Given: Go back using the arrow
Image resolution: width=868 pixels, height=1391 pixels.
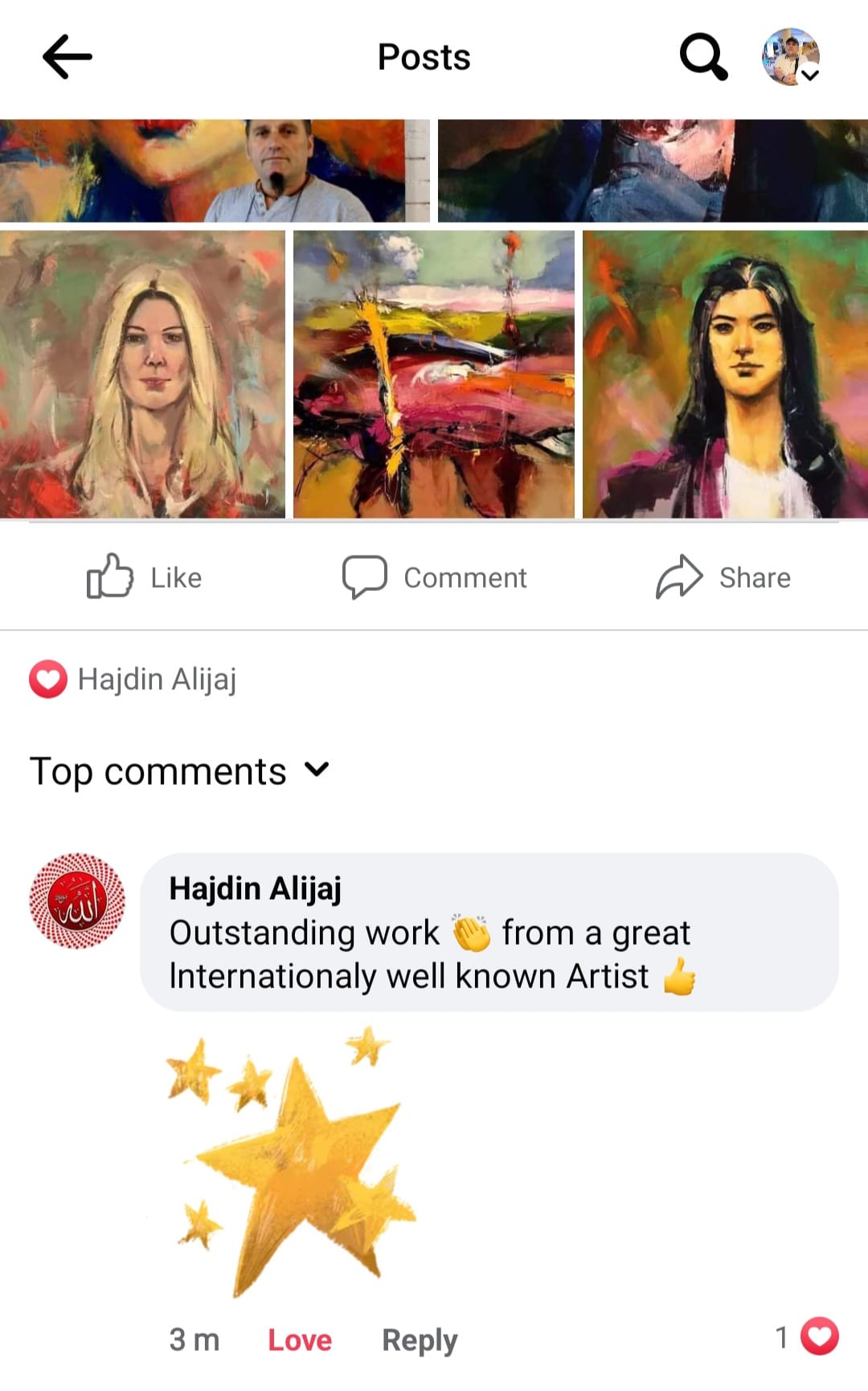Looking at the screenshot, I should pyautogui.click(x=68, y=57).
